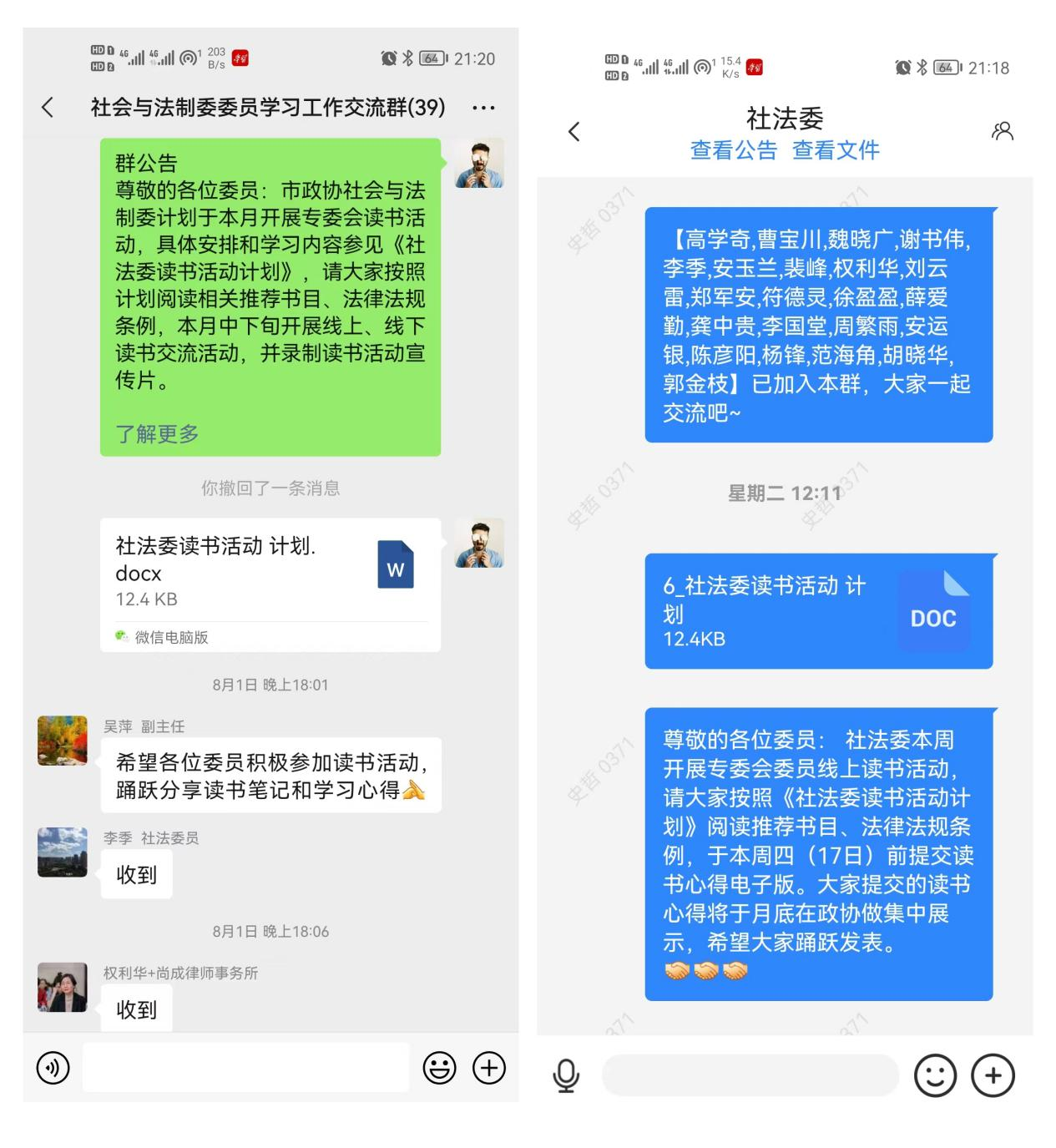Open the three-dot menu of group chat
Screen dimensions: 1056x1148
(483, 107)
